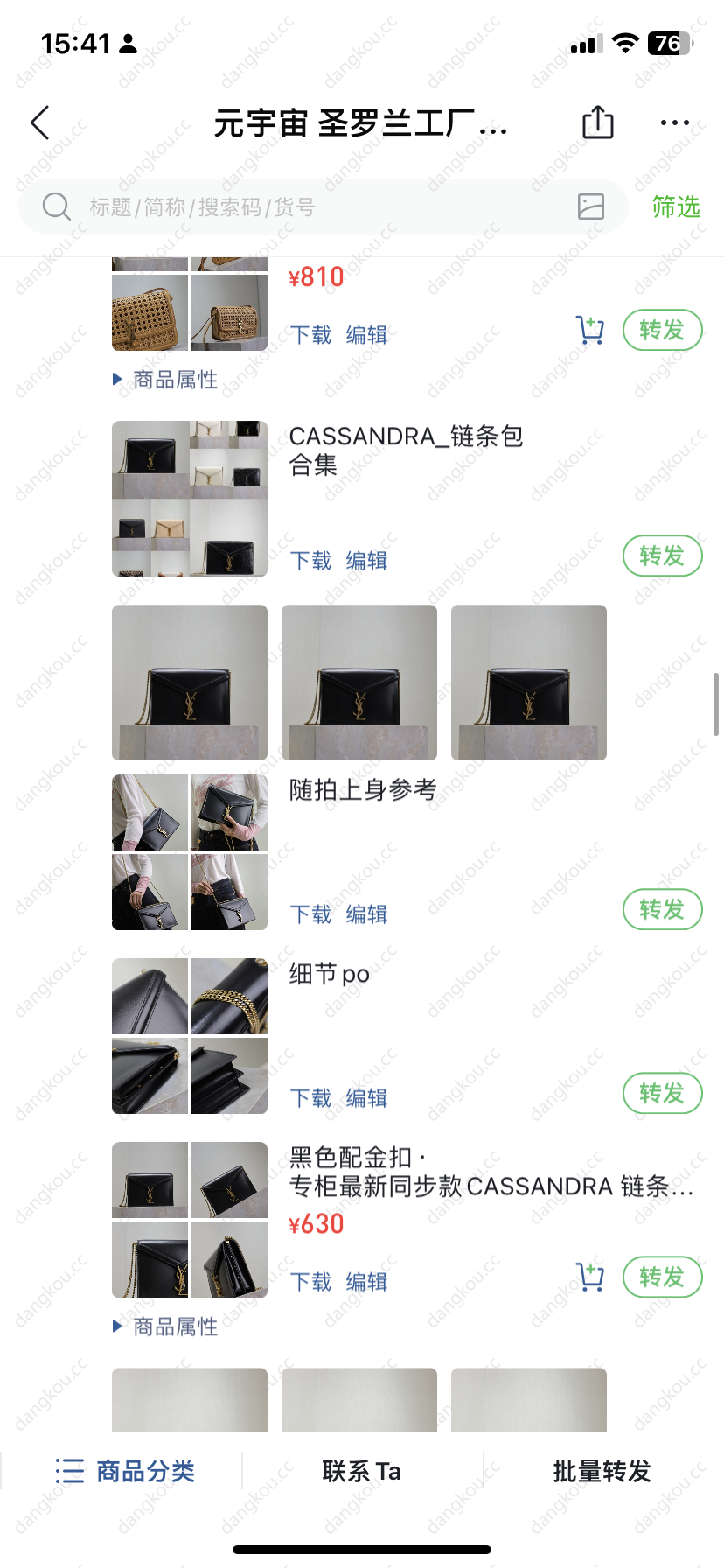
Task: Edit the CASSANDRA_链条包 合集 post
Action: pos(366,561)
